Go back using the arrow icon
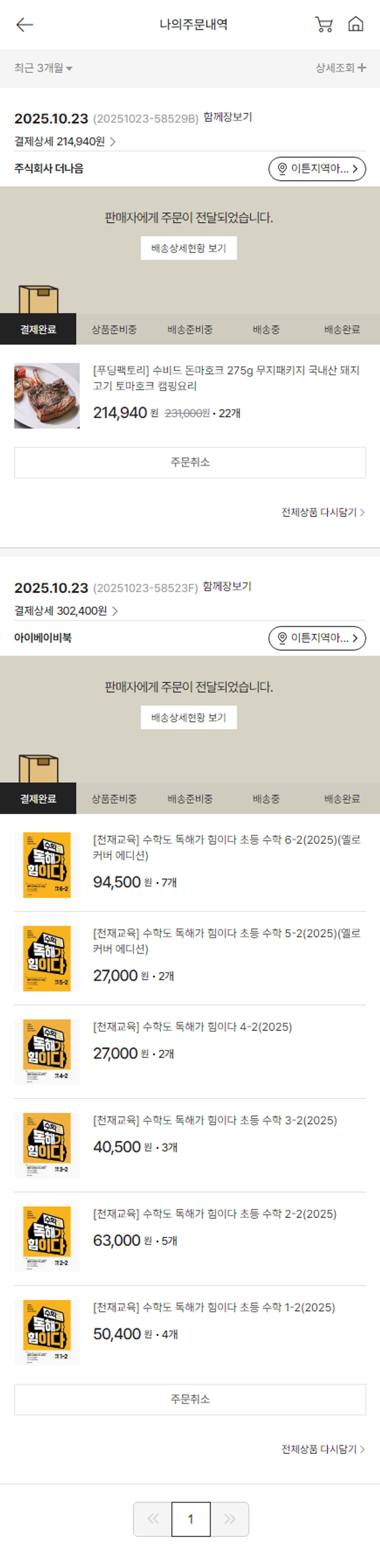This screenshot has width=380, height=1568. (24, 24)
